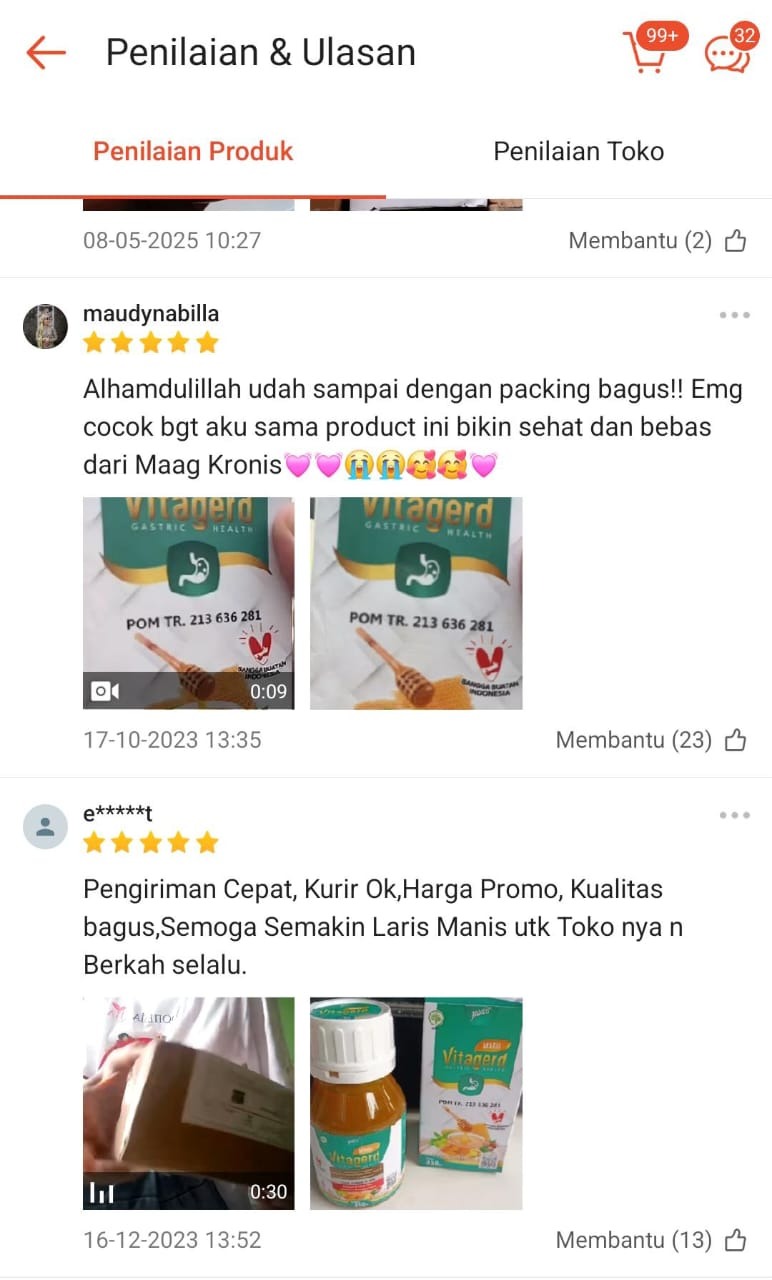View maudynabilla's review photo
772x1280 pixels.
tap(415, 603)
